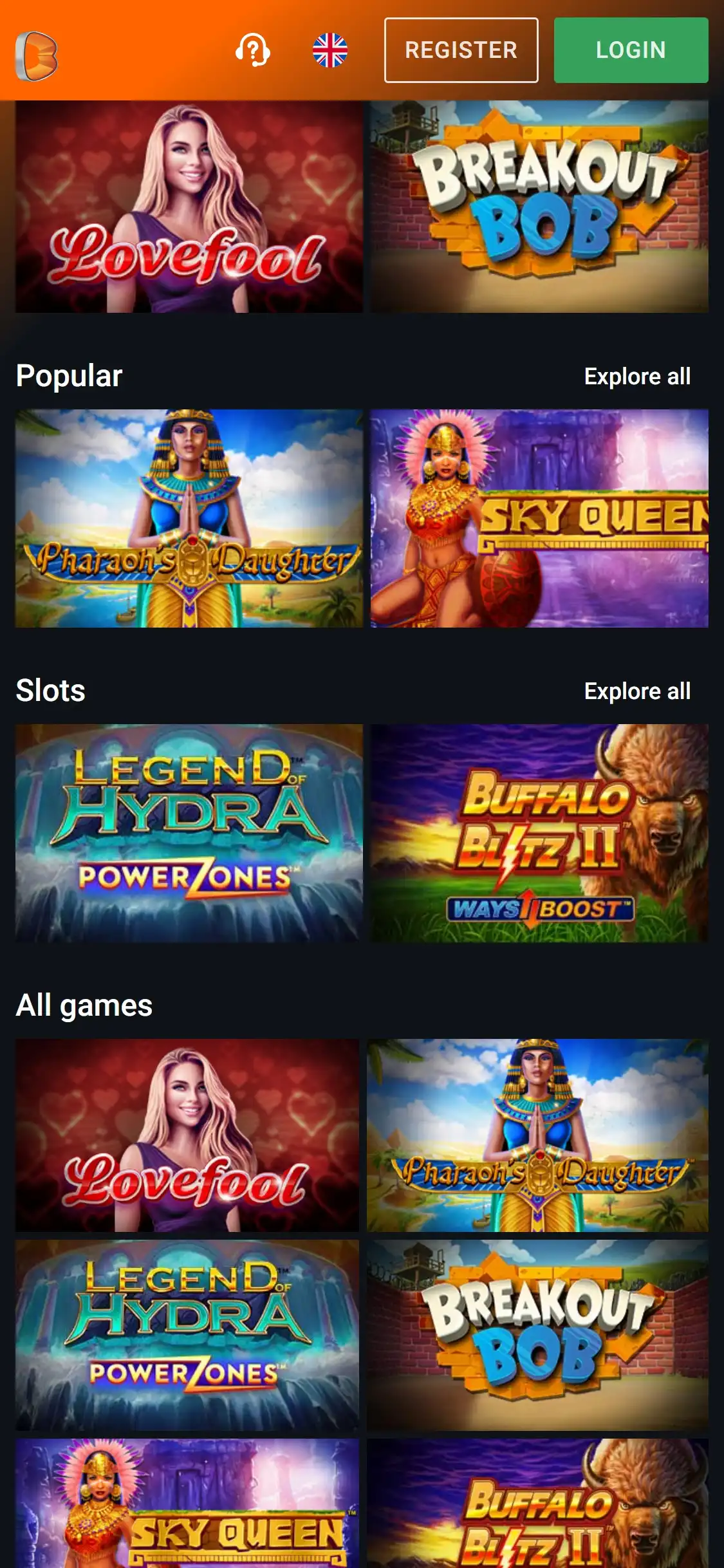Launch Legend of Hydra in Slots section

pos(189,833)
